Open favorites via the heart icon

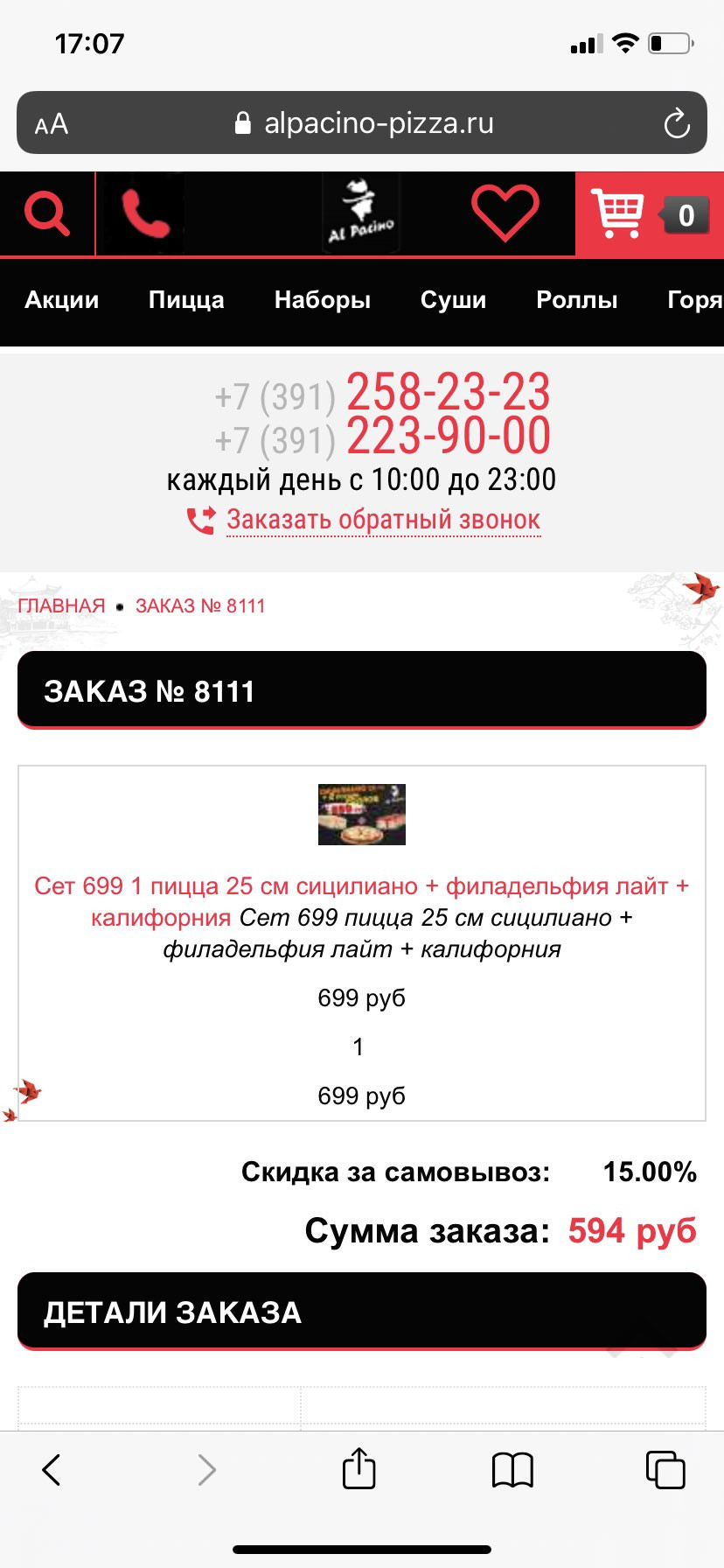click(505, 213)
